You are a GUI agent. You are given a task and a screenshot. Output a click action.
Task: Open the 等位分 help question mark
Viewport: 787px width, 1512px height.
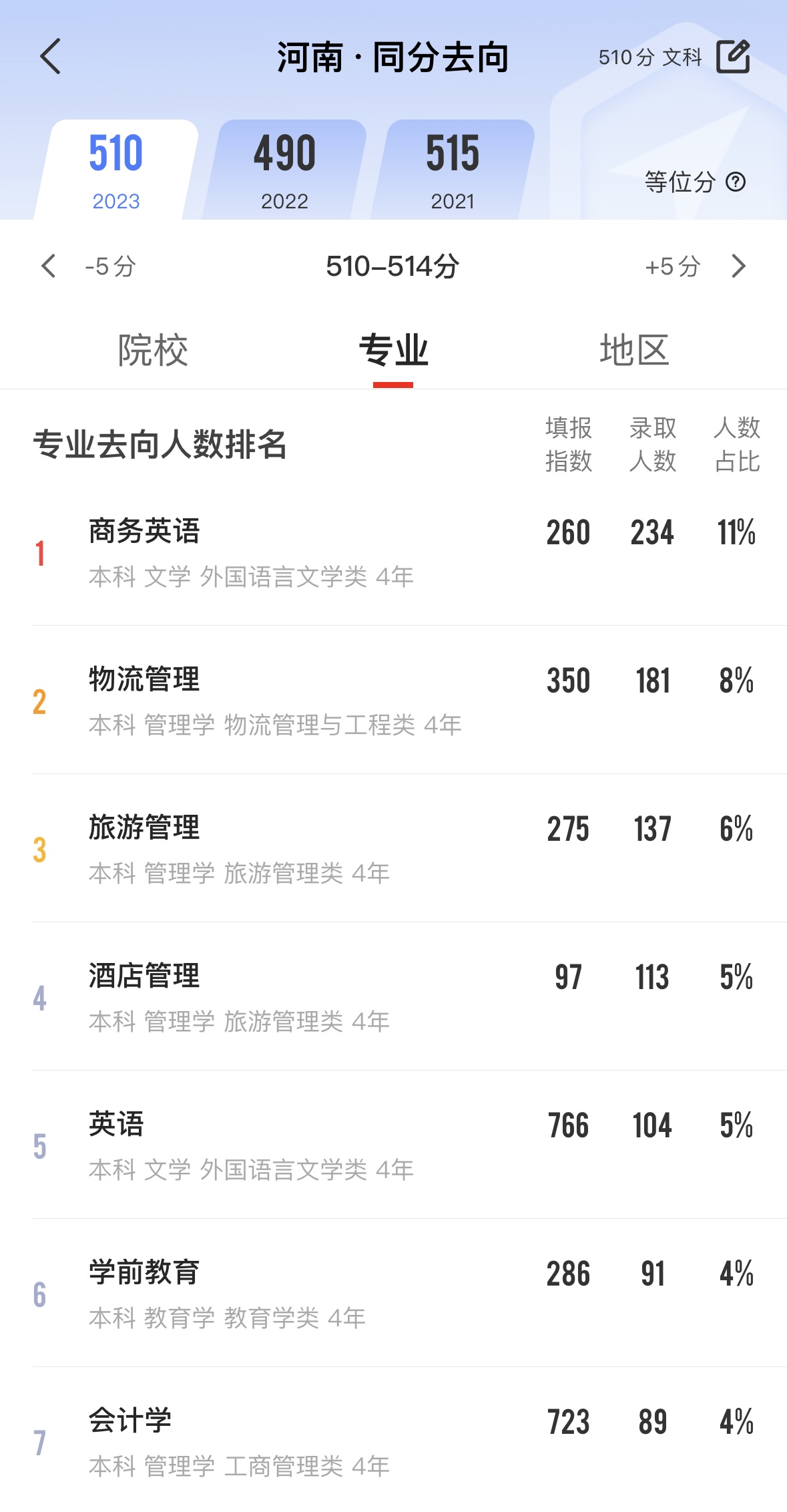pos(736,182)
